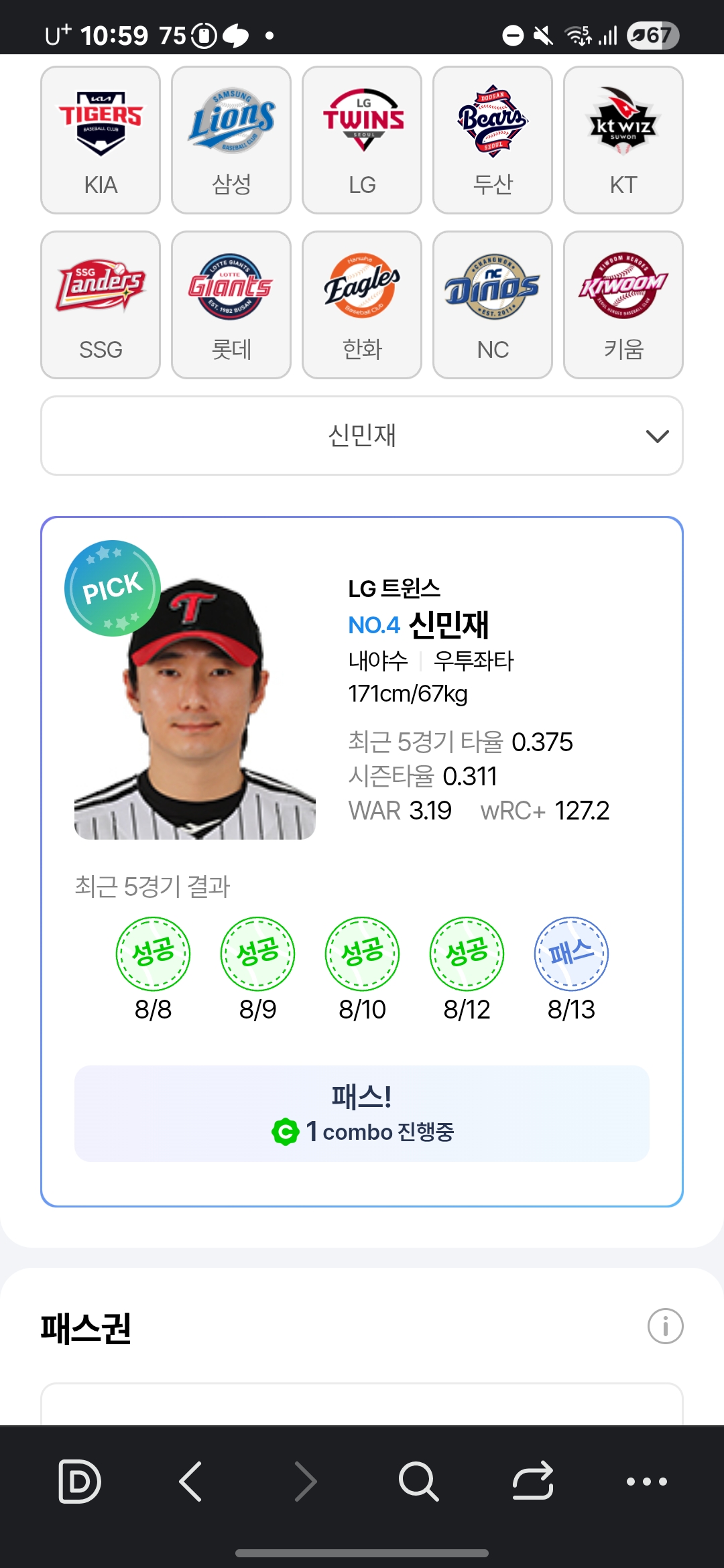This screenshot has height=1568, width=724.
Task: Open browser search from bottom toolbar
Action: [418, 1481]
